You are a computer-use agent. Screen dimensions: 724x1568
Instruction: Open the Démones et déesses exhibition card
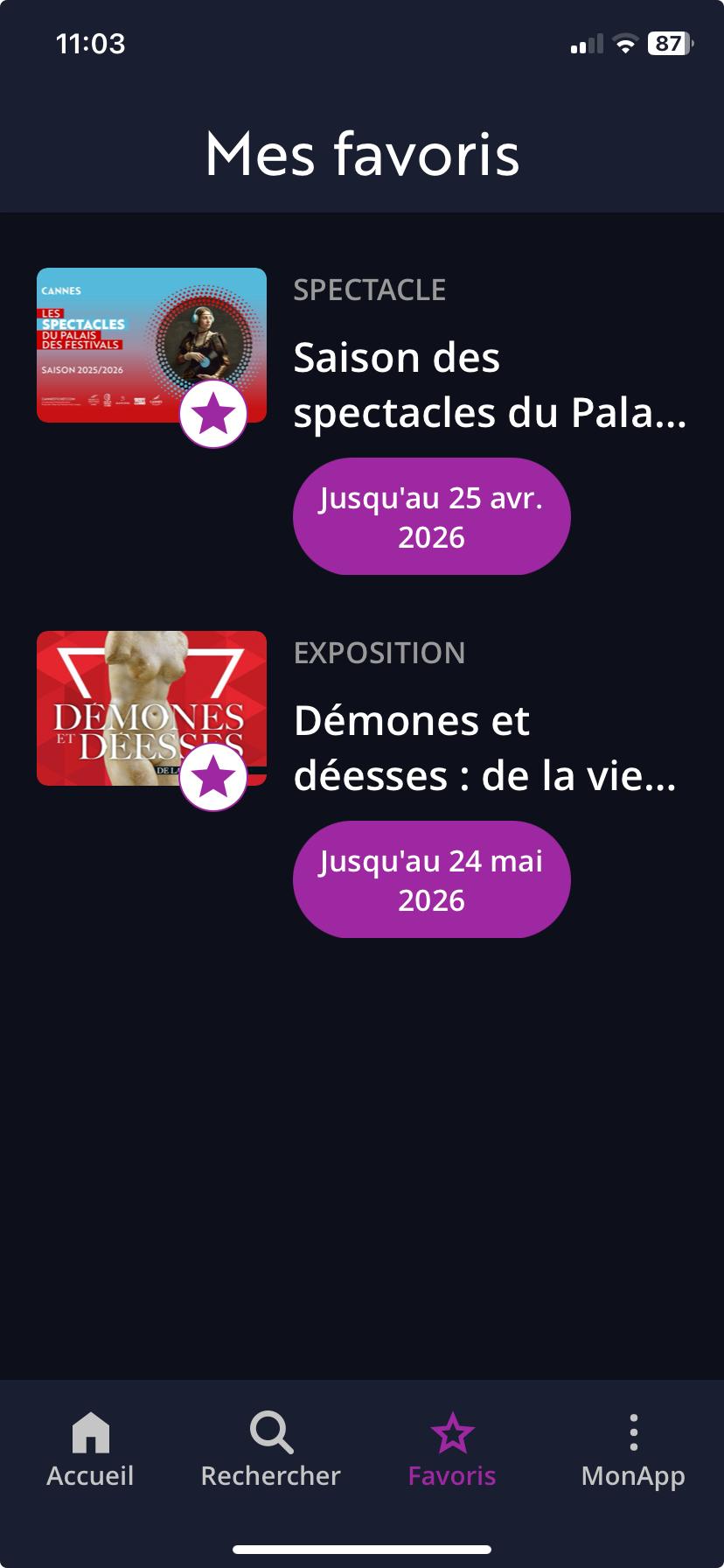(484, 748)
